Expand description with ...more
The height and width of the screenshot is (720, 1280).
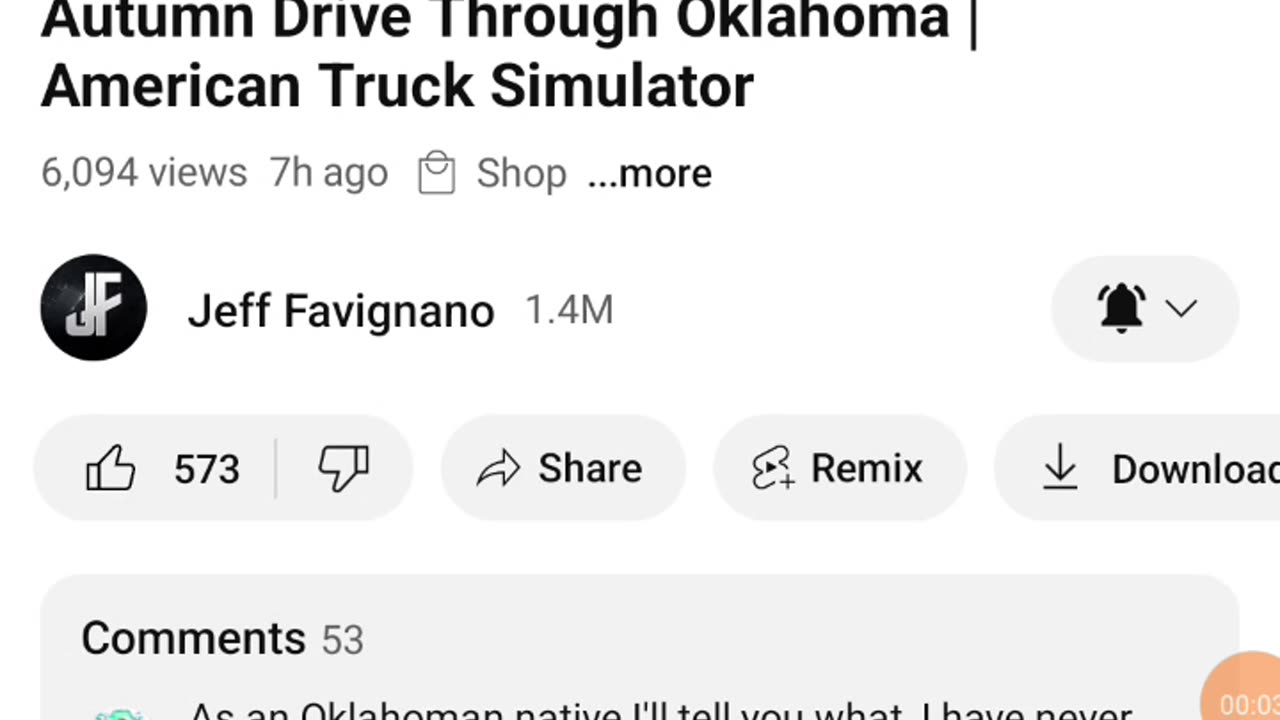649,173
